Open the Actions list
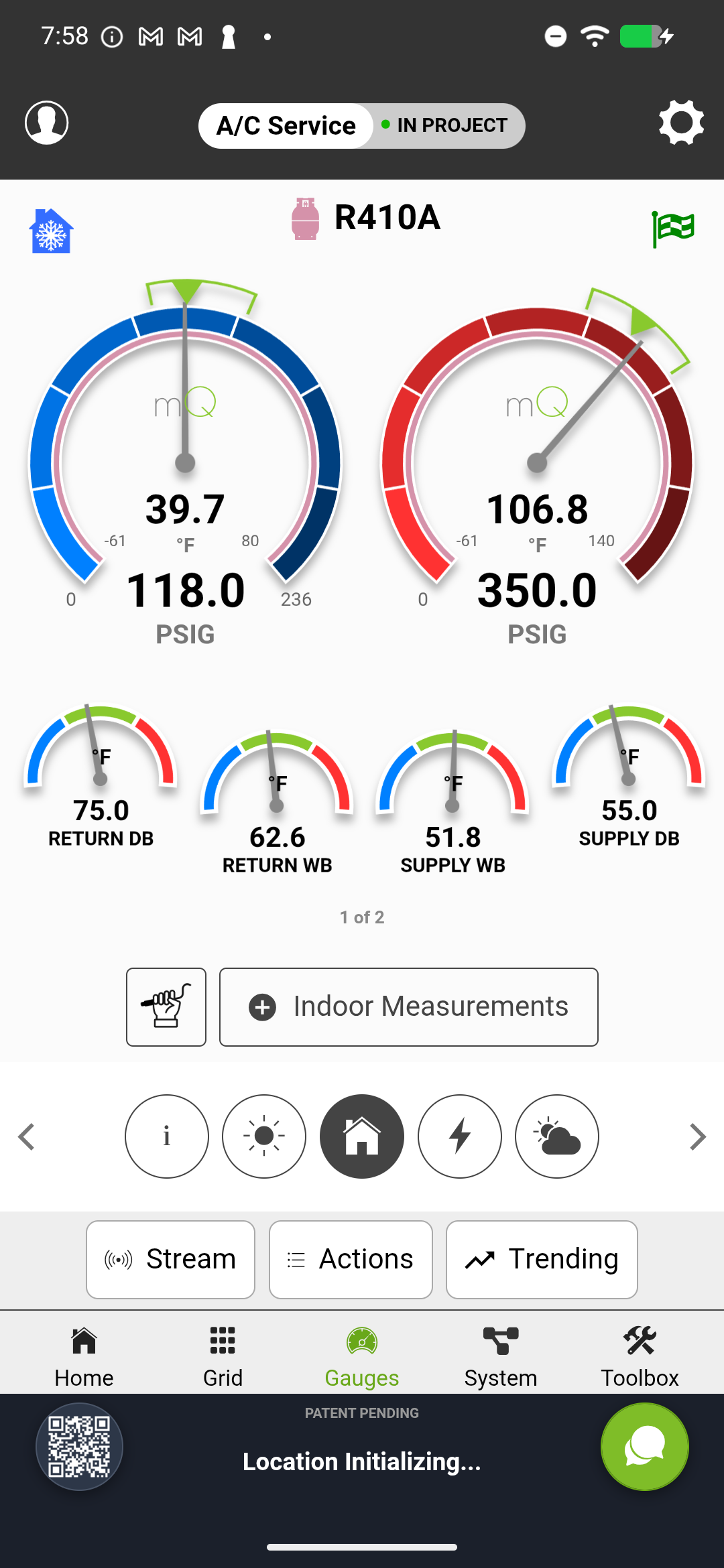This screenshot has height=1568, width=724. 351,1260
